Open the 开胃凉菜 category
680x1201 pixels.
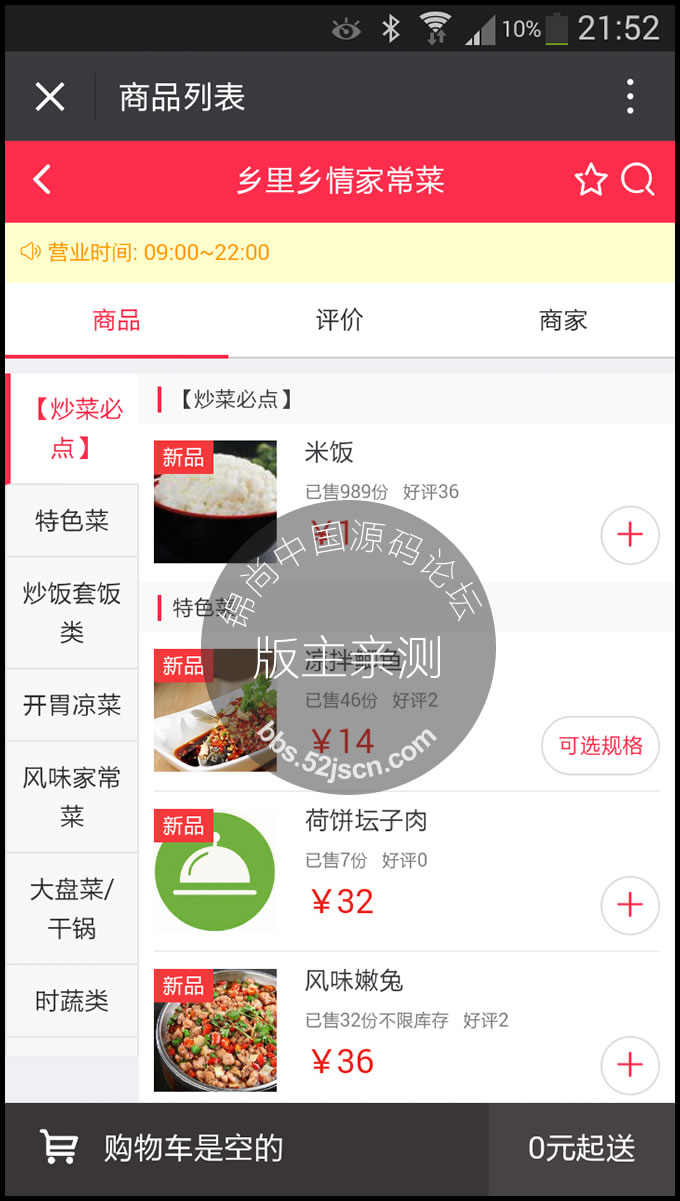pos(72,705)
